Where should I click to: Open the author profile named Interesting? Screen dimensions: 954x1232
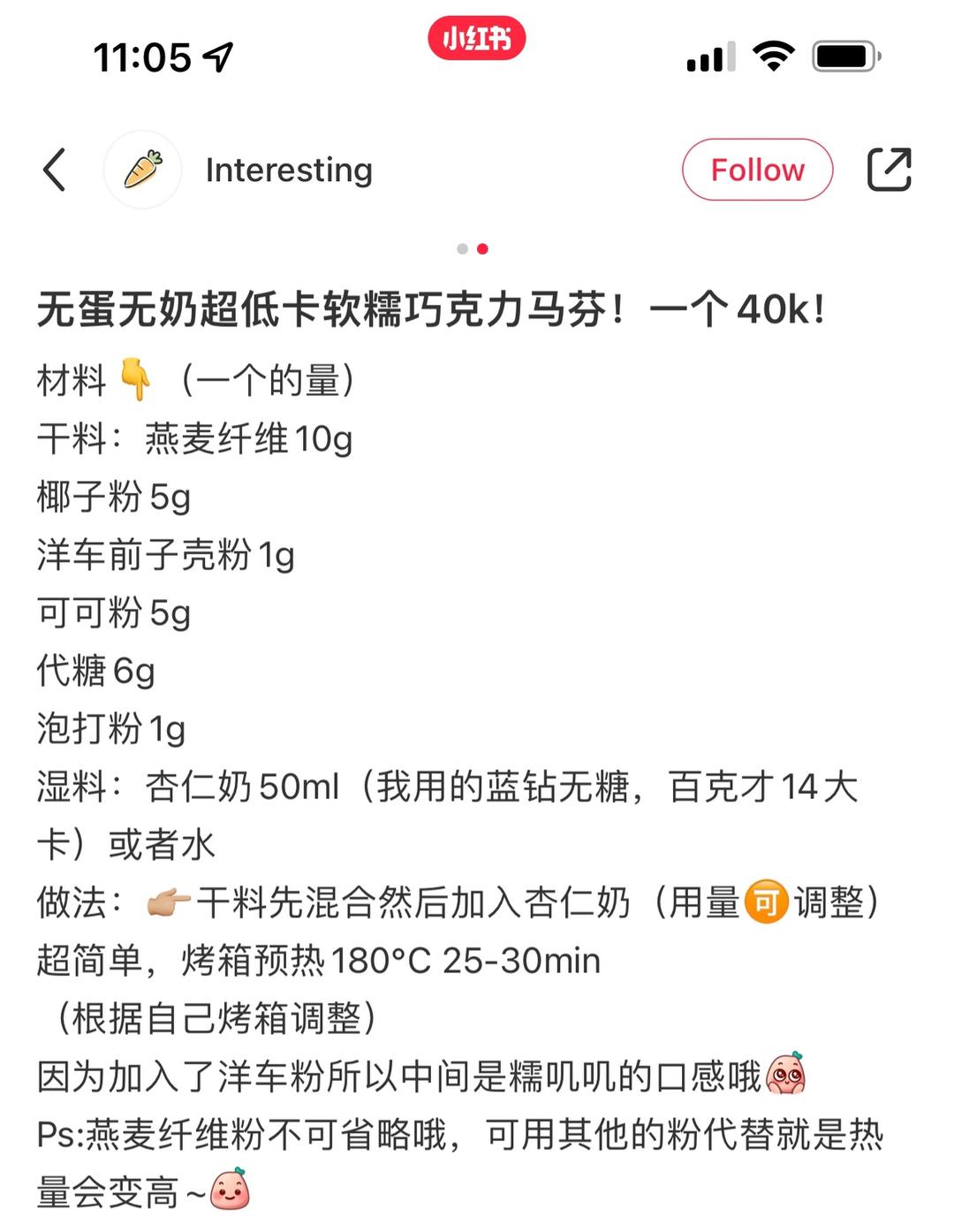[289, 170]
